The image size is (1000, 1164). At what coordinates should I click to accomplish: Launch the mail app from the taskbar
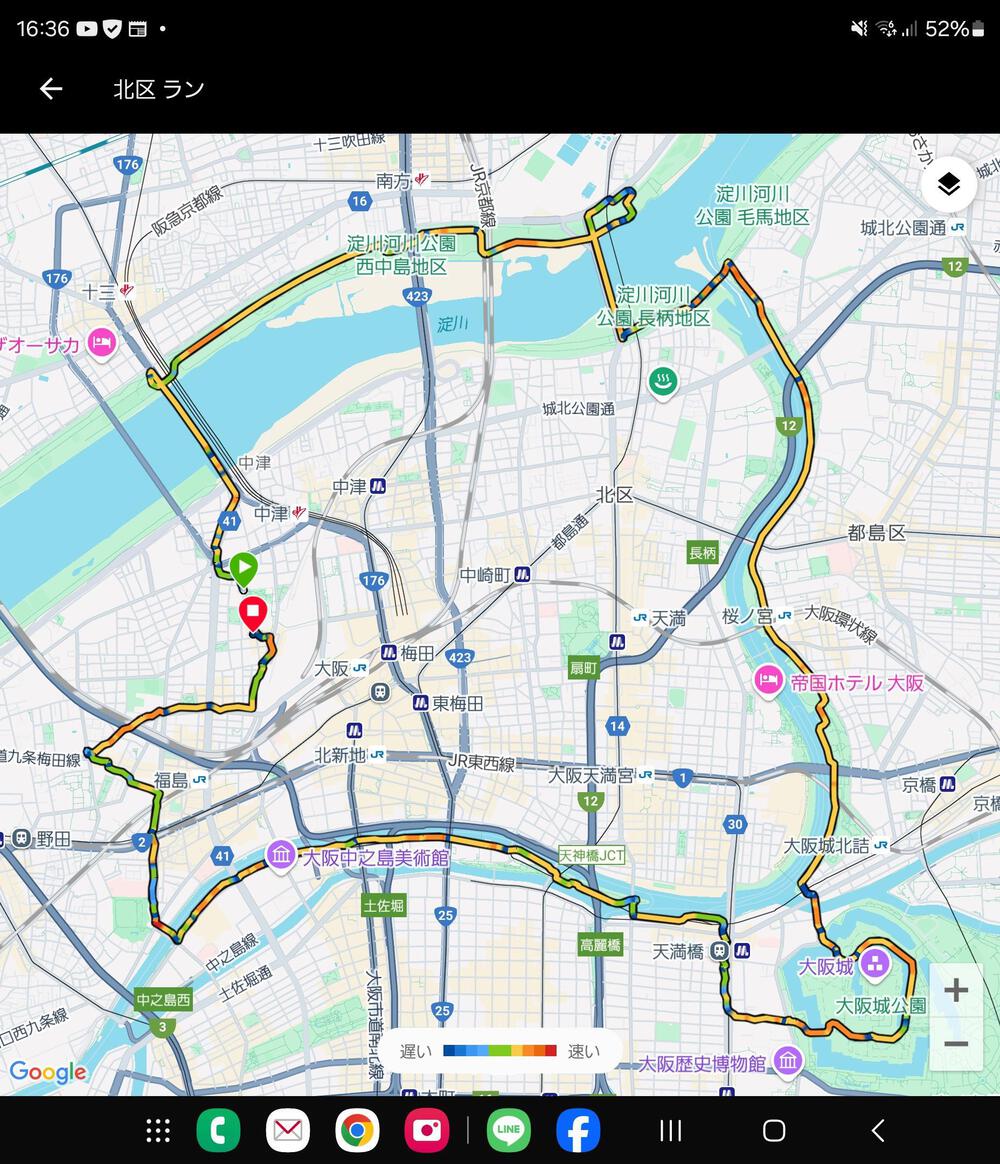pos(287,1131)
